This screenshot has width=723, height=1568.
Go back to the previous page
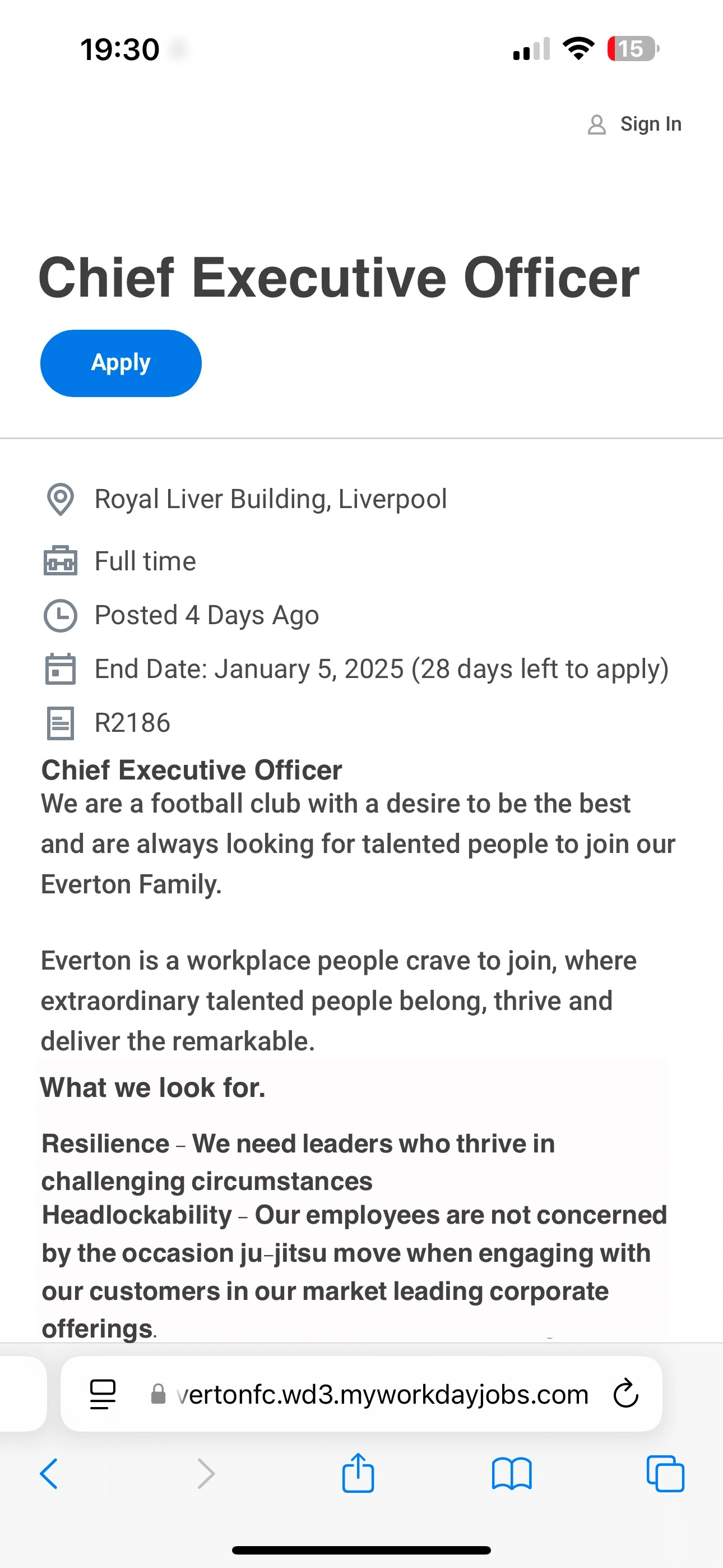pos(49,1474)
